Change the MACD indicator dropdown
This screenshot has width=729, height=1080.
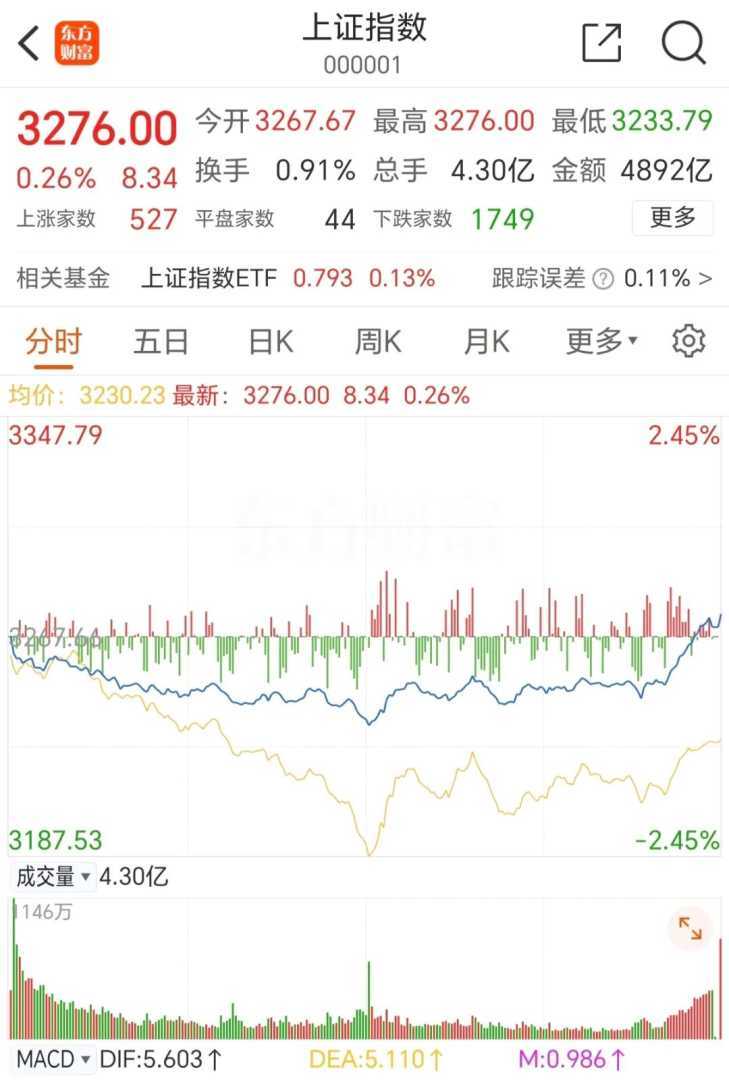point(55,1058)
